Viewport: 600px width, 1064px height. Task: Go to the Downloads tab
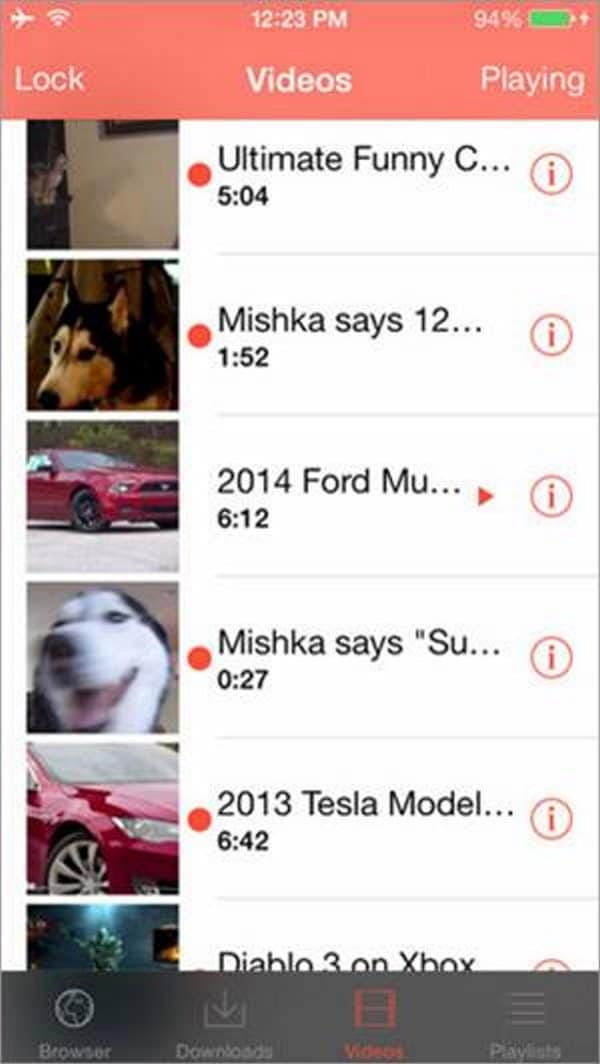coord(224,1022)
